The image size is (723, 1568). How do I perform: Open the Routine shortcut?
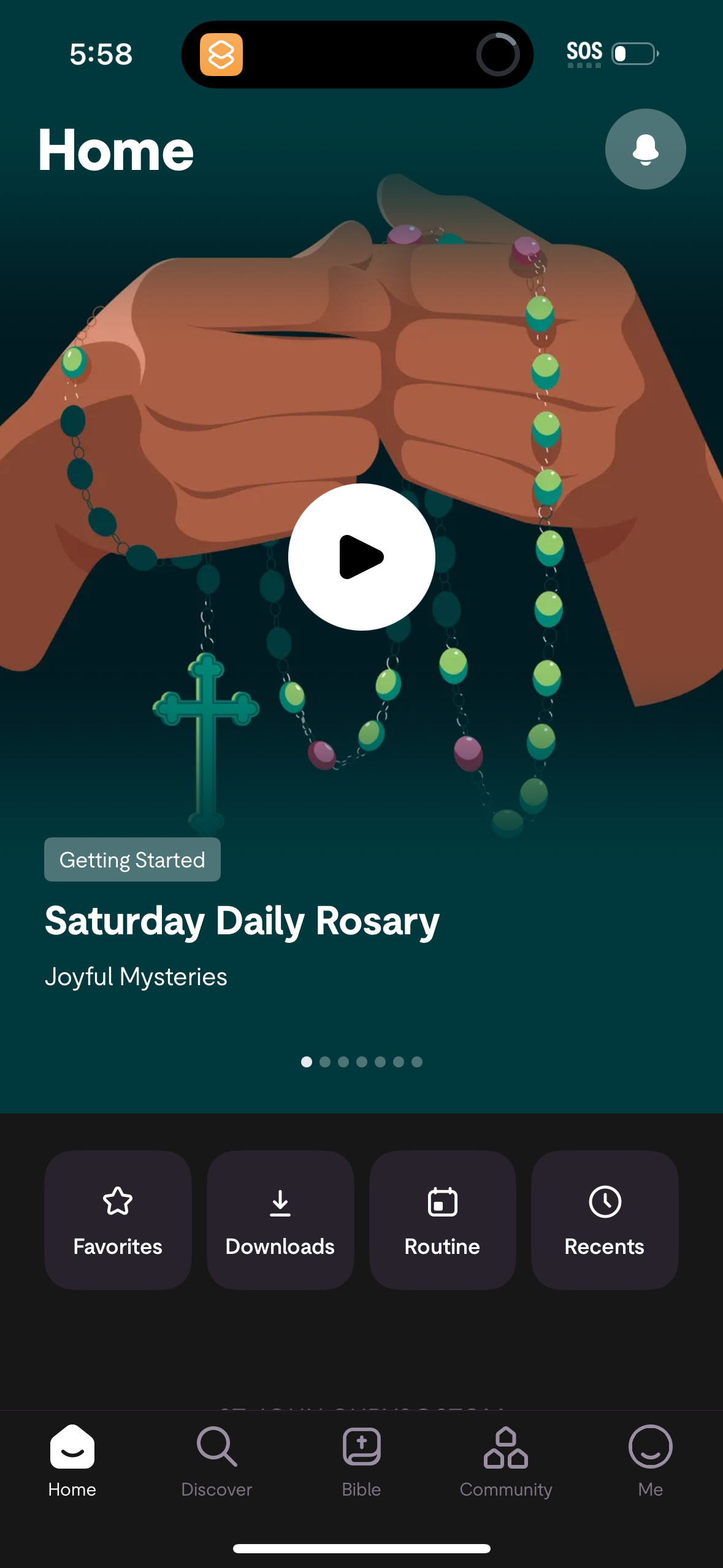(442, 1220)
